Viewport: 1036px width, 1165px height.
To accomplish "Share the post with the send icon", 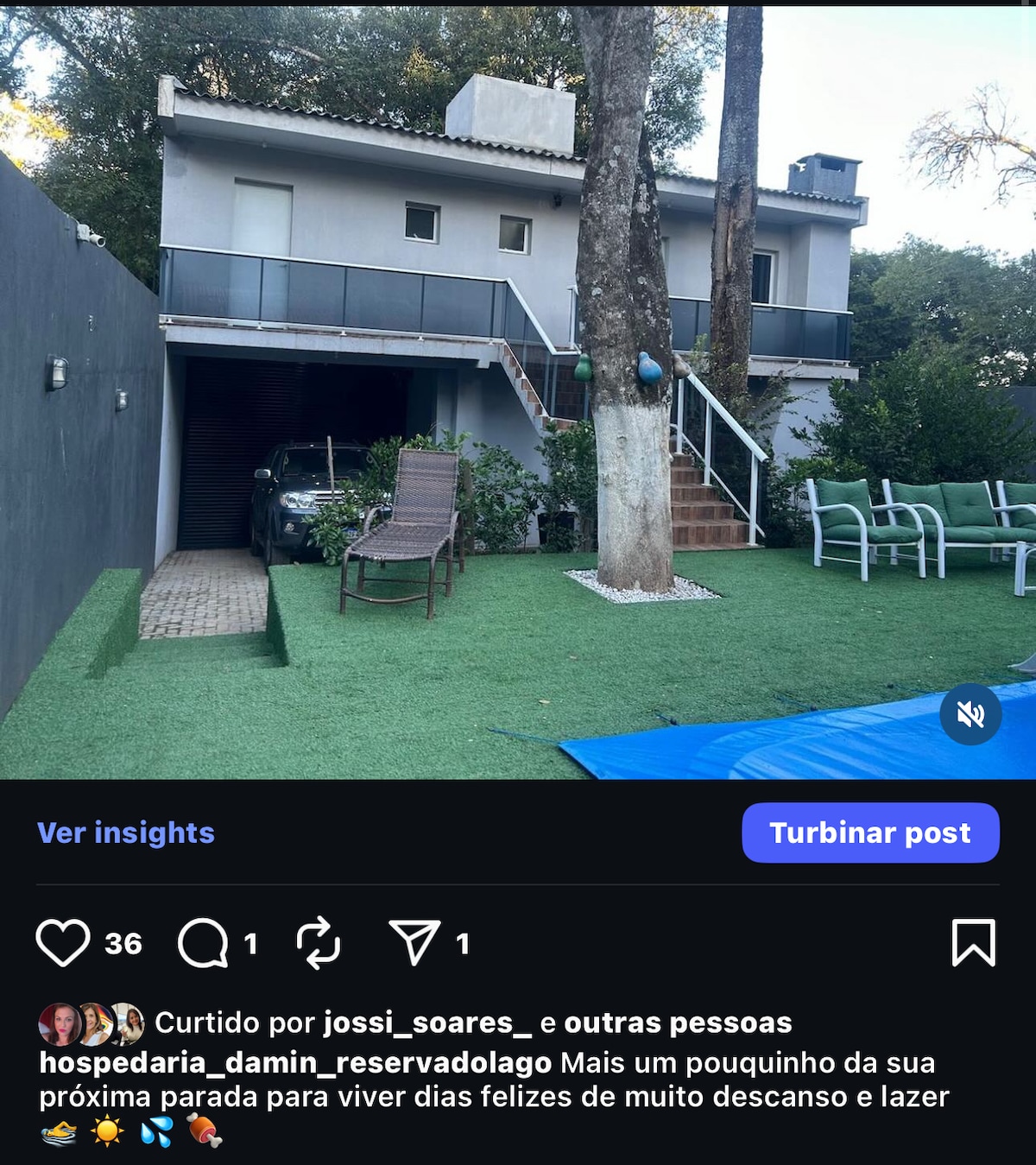I will (414, 942).
